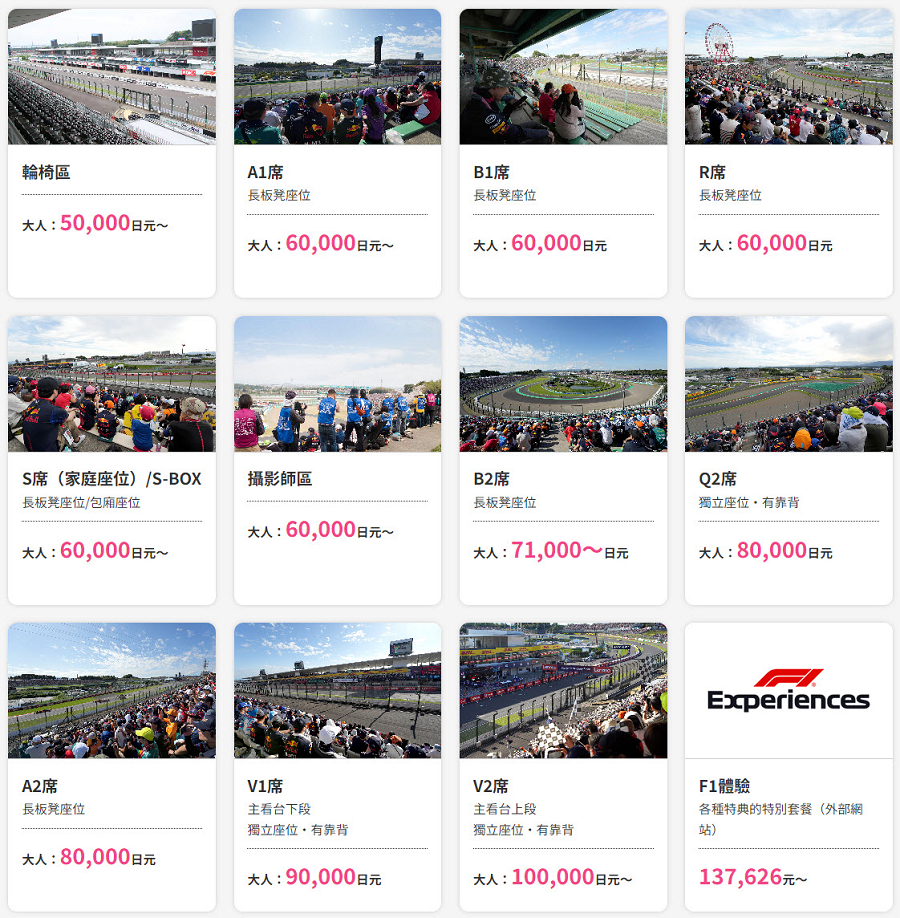Select the V2席 upper grandstand card
Image resolution: width=900 pixels, height=918 pixels.
click(x=563, y=766)
